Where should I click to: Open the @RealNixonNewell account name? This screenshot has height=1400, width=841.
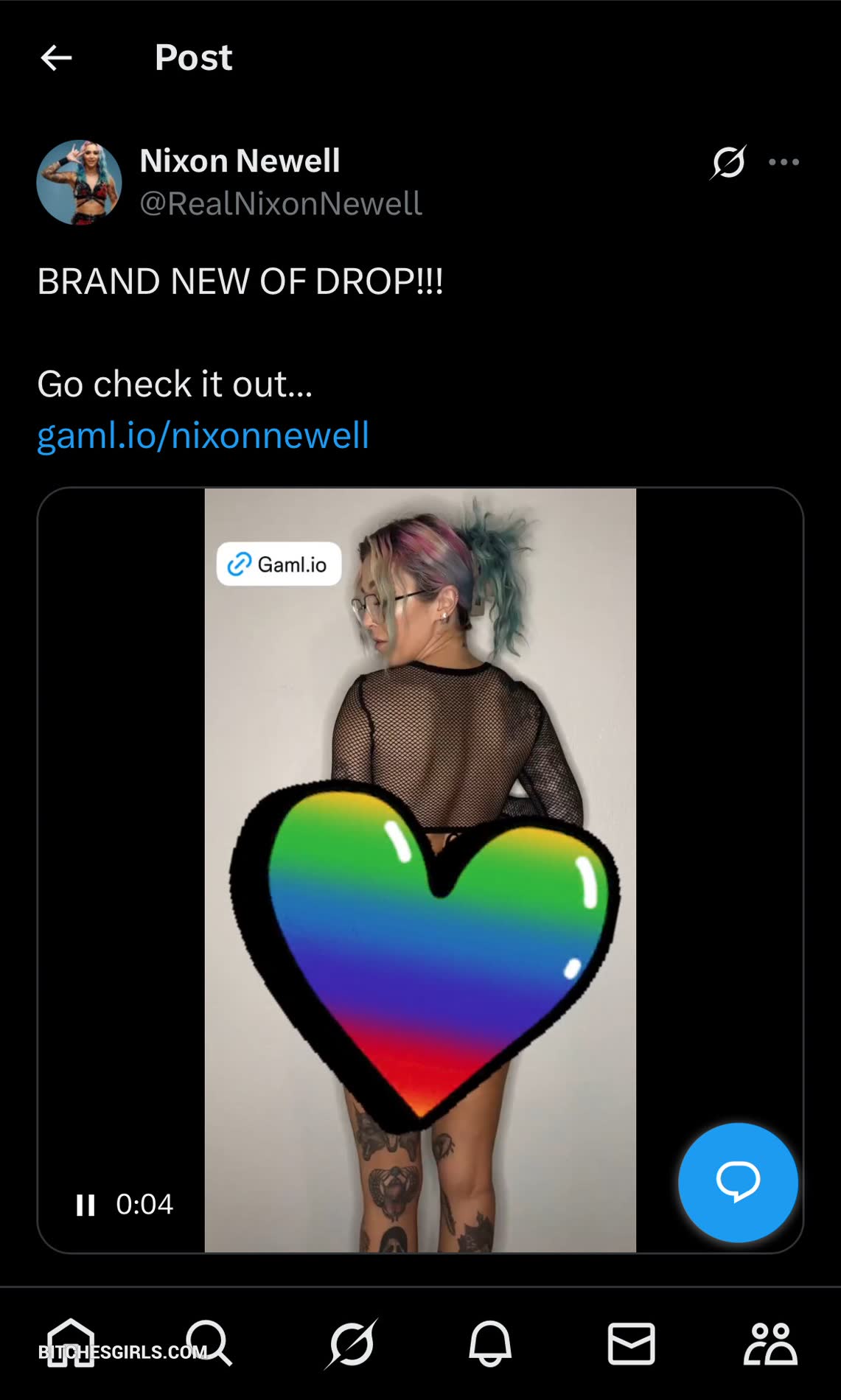pos(280,203)
